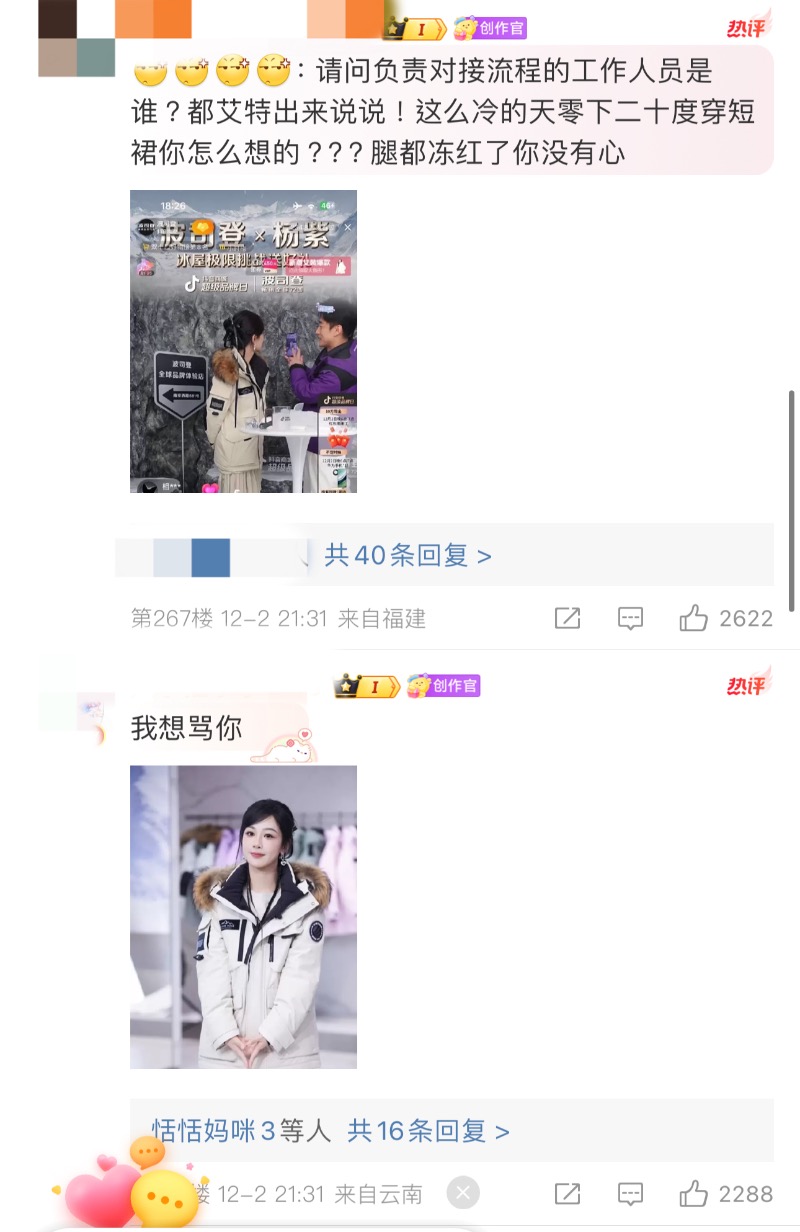Share the 第267楼 comment
Viewport: 800px width, 1232px height.
pyautogui.click(x=567, y=618)
